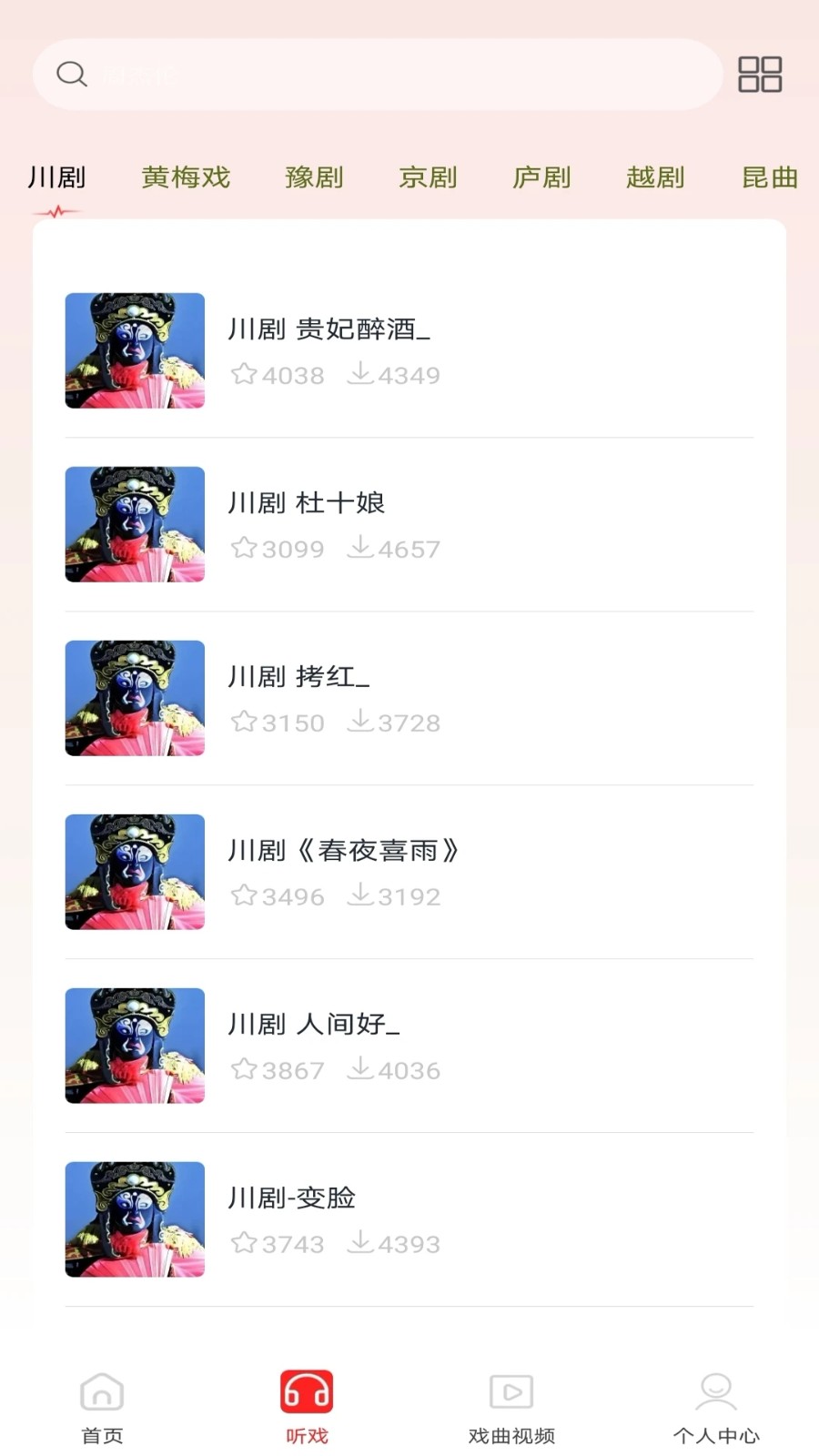The height and width of the screenshot is (1456, 819).
Task: Switch to 个人中心 tab
Action: 716,1408
